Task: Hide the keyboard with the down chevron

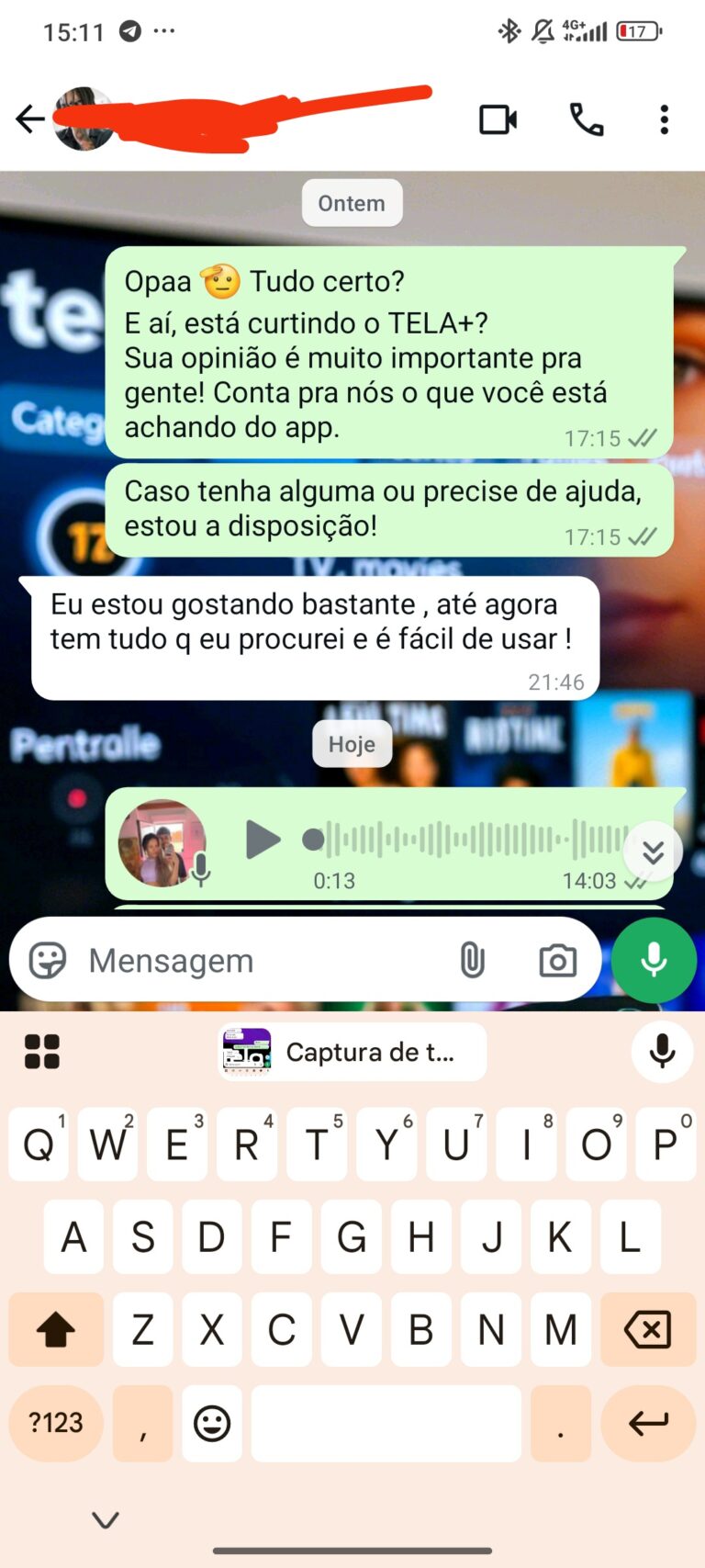Action: click(106, 1519)
